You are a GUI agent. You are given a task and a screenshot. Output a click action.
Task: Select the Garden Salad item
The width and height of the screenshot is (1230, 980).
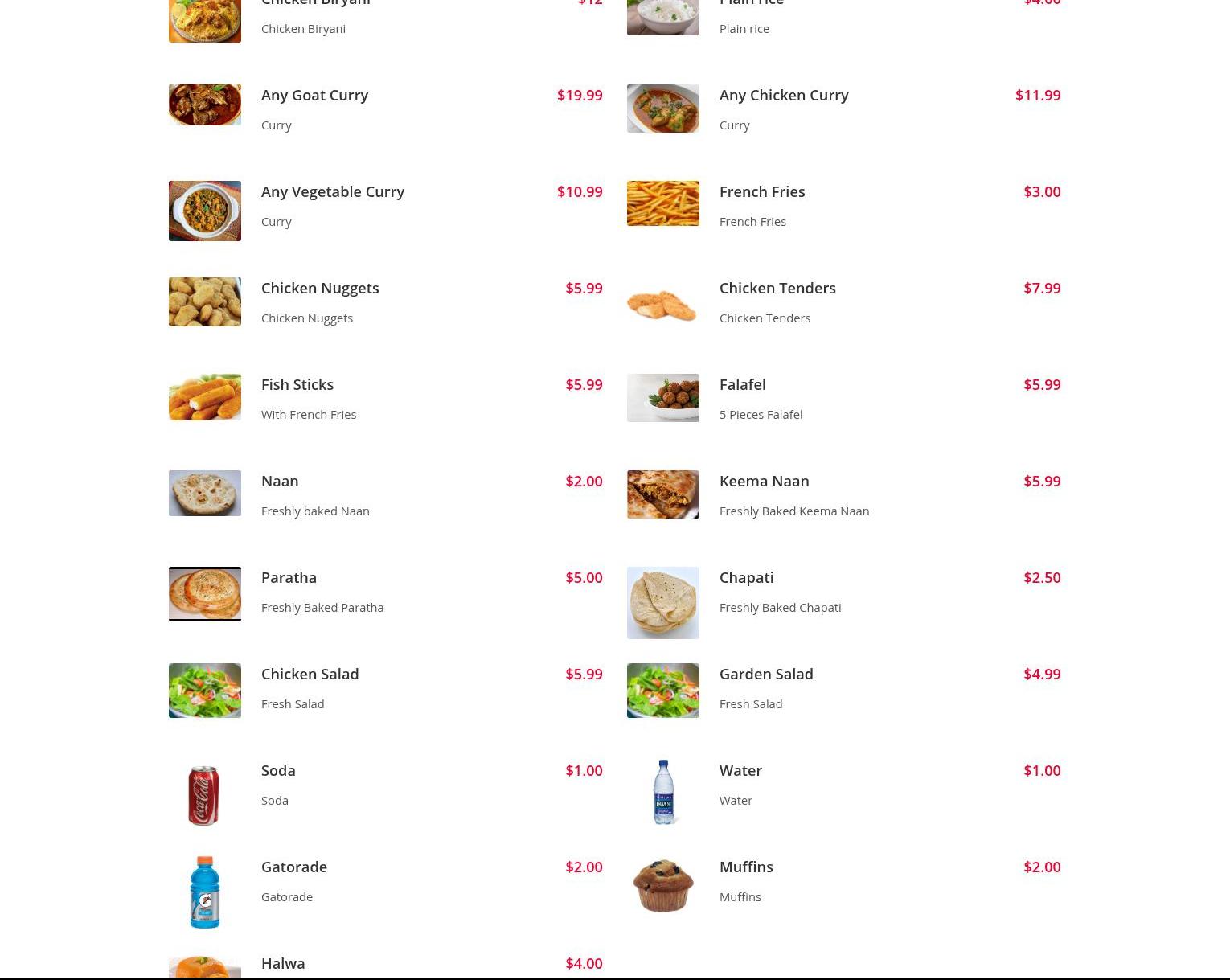[x=765, y=674]
